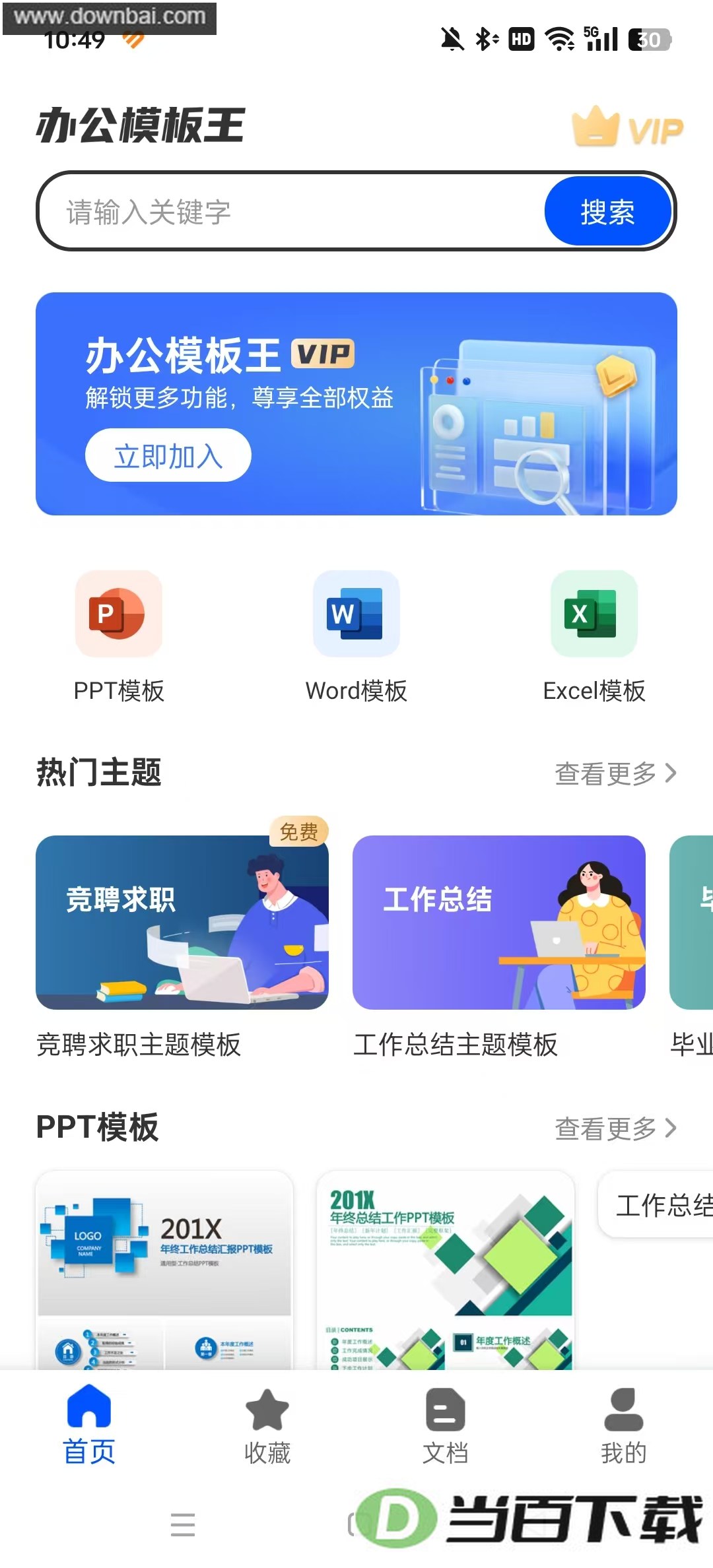View more under PPT模板 section
Image resolution: width=713 pixels, height=1568 pixels.
[x=615, y=1128]
